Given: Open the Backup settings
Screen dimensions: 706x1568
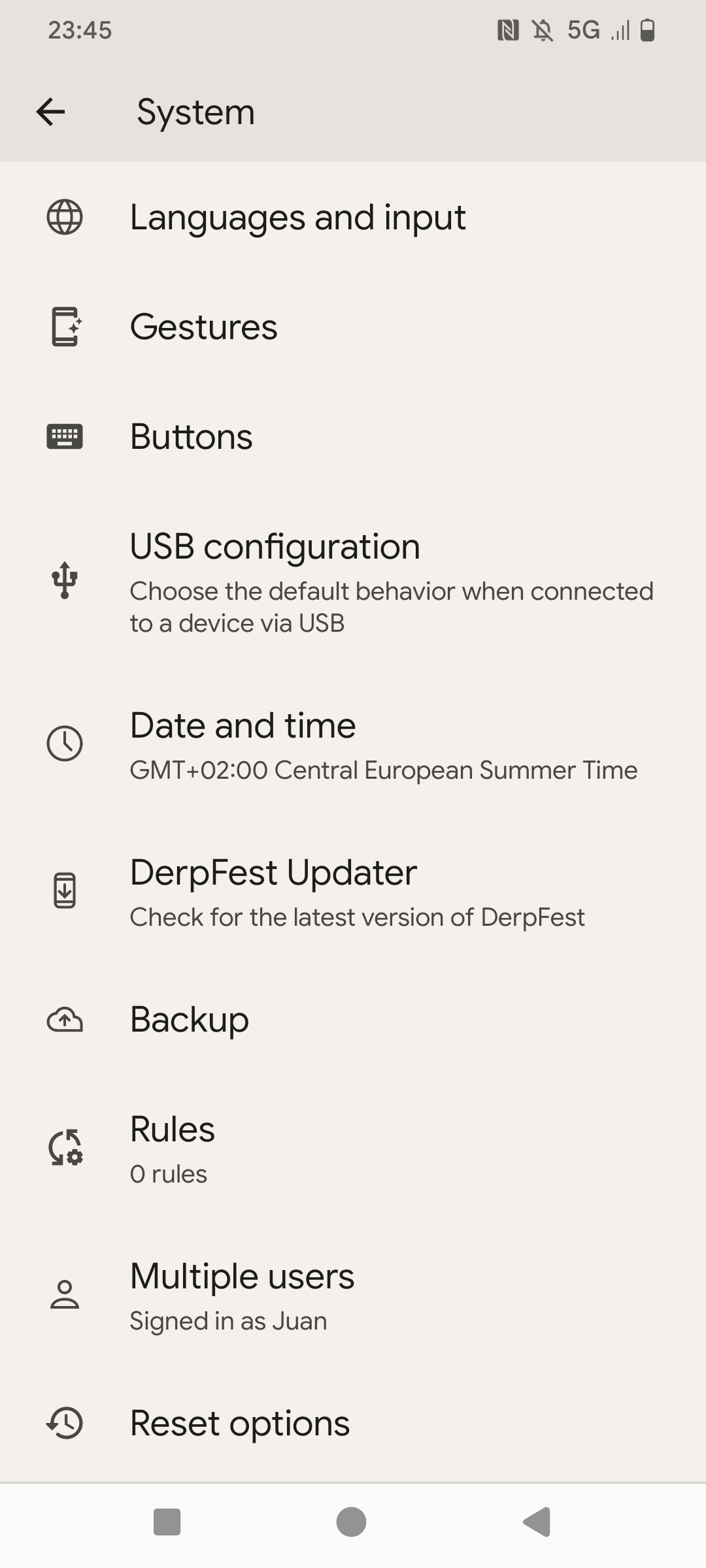Looking at the screenshot, I should pyautogui.click(x=190, y=1020).
